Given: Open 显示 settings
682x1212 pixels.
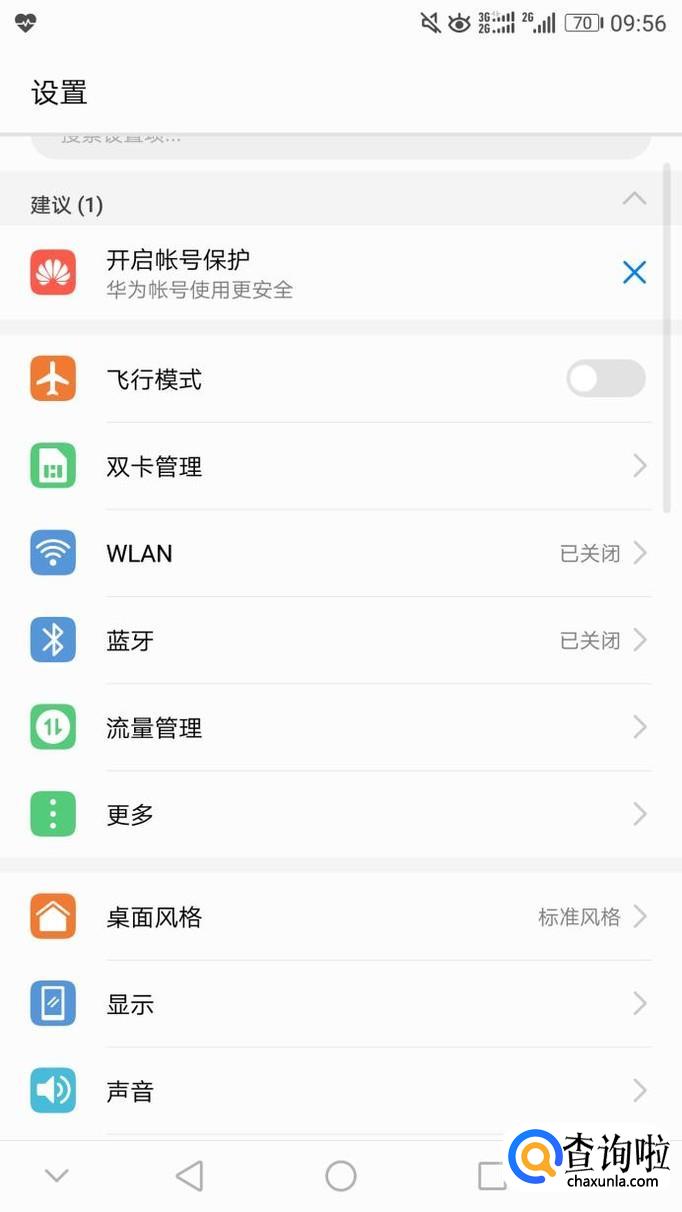Looking at the screenshot, I should (x=340, y=1004).
